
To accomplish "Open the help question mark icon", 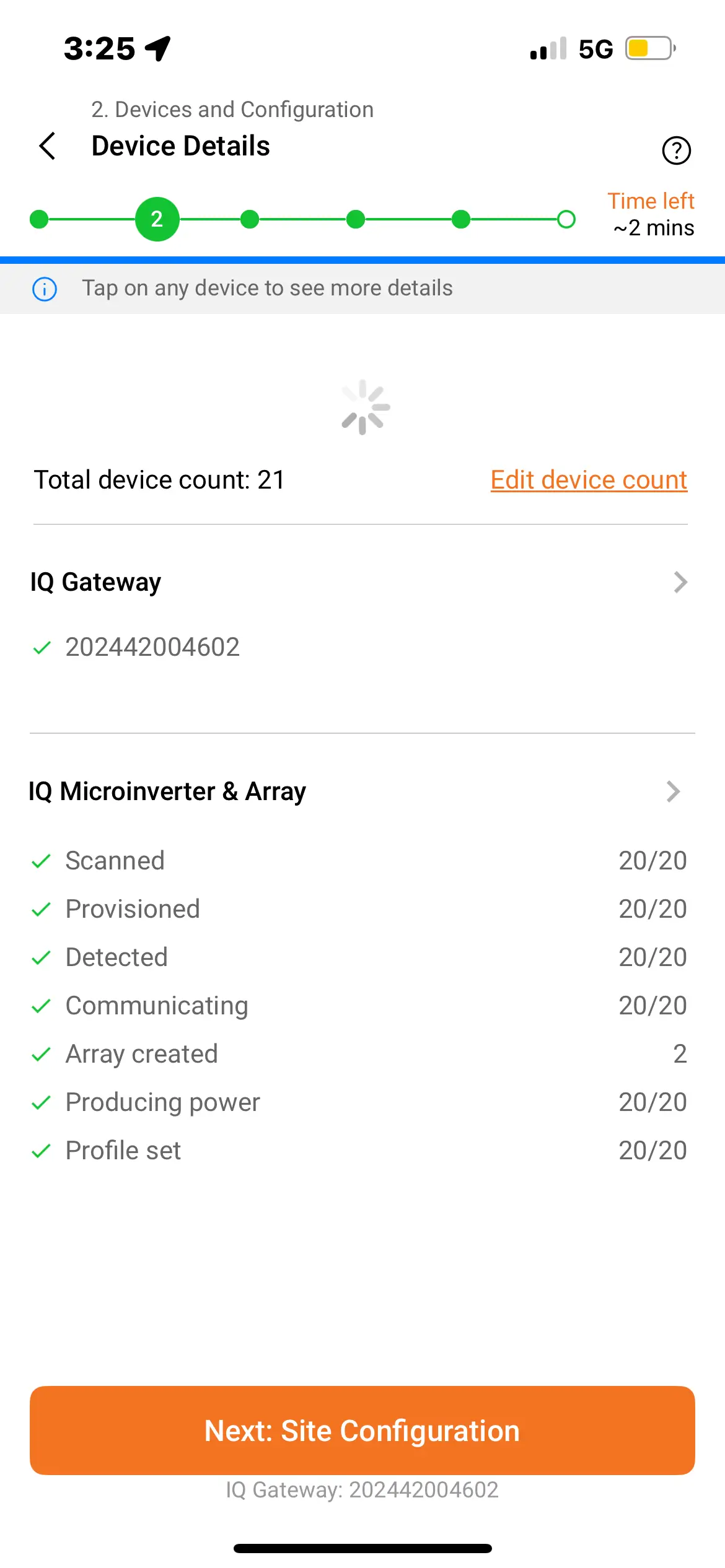I will tap(676, 150).
